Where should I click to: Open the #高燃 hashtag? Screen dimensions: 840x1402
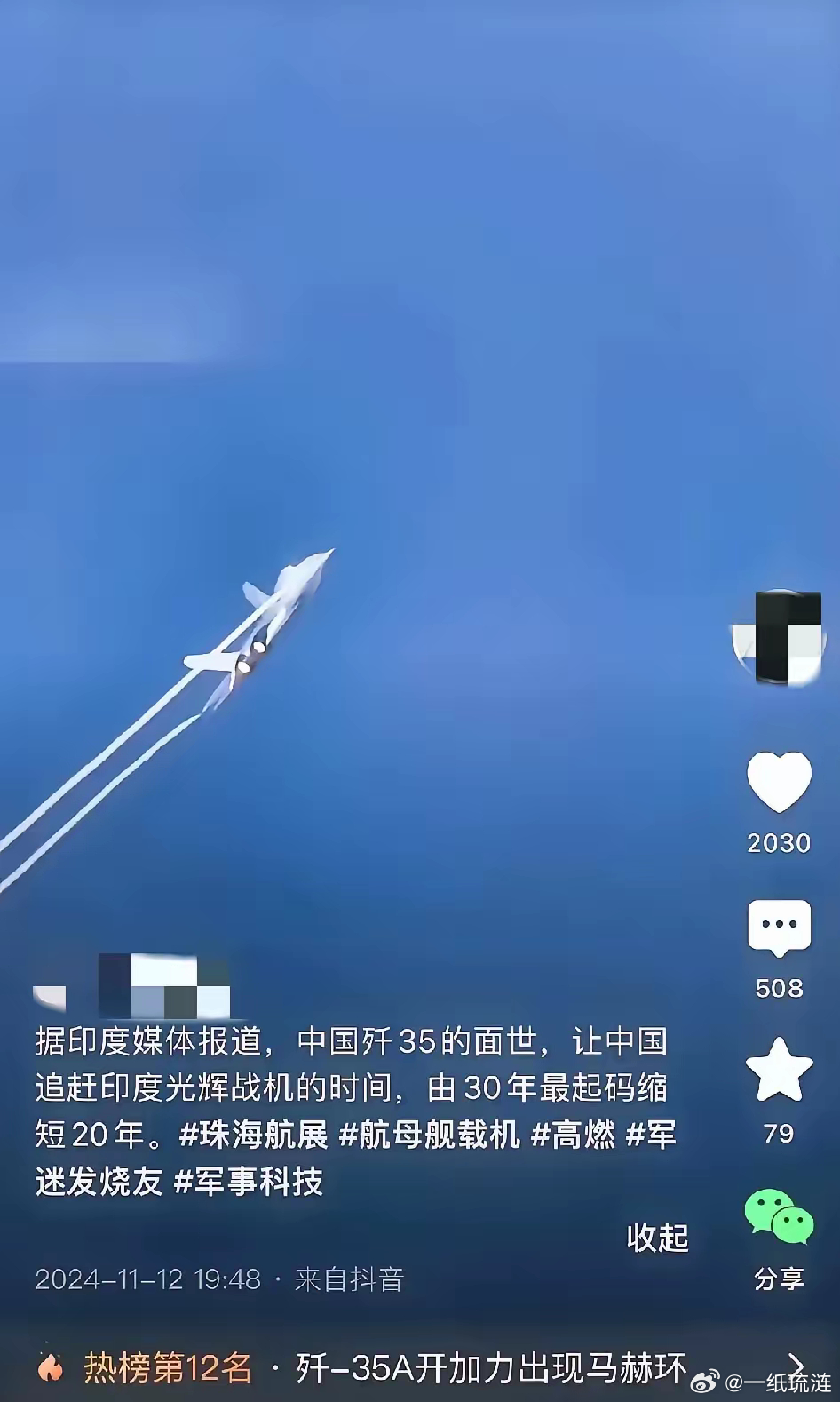pos(573,1135)
